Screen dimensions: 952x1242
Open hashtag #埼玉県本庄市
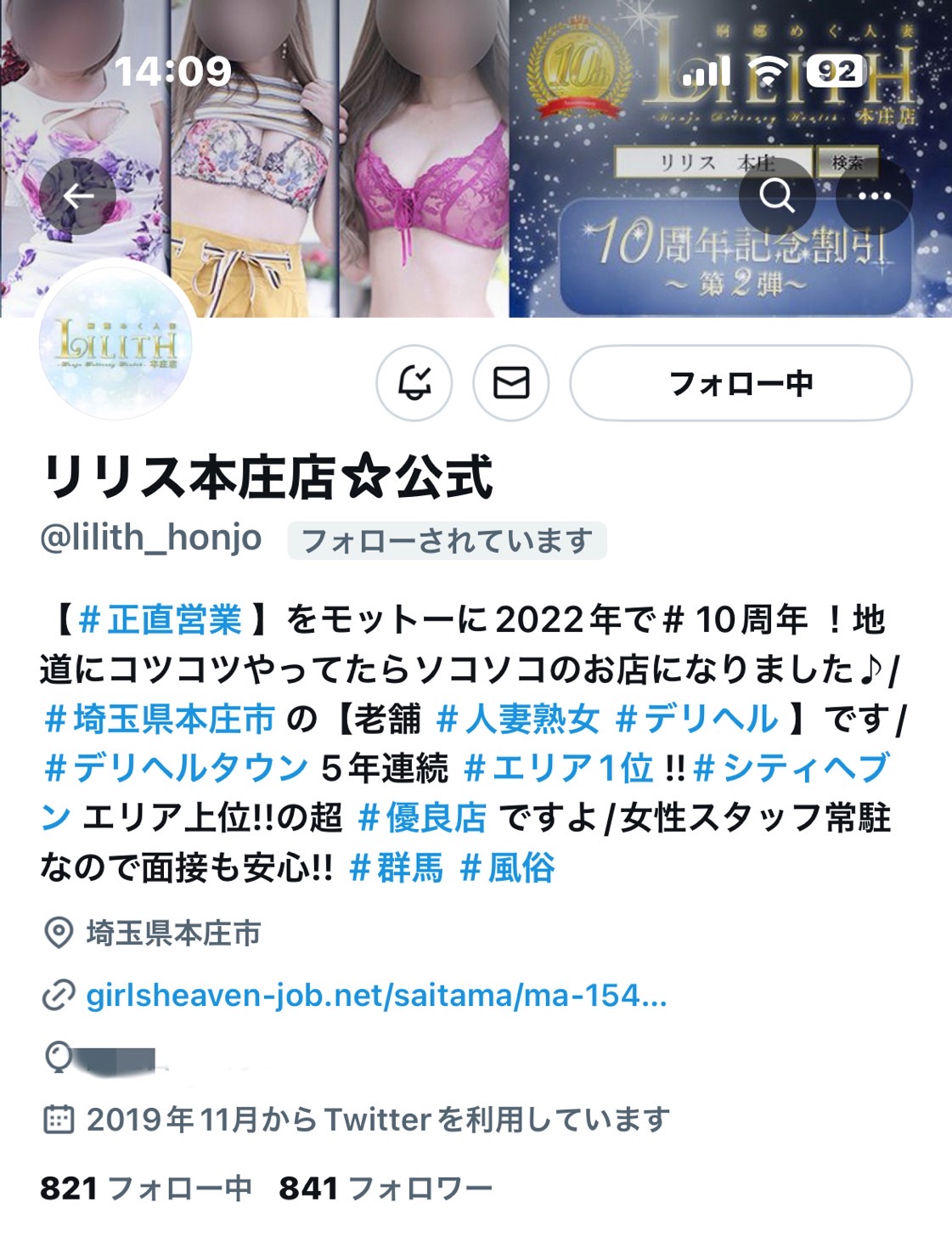click(x=160, y=719)
